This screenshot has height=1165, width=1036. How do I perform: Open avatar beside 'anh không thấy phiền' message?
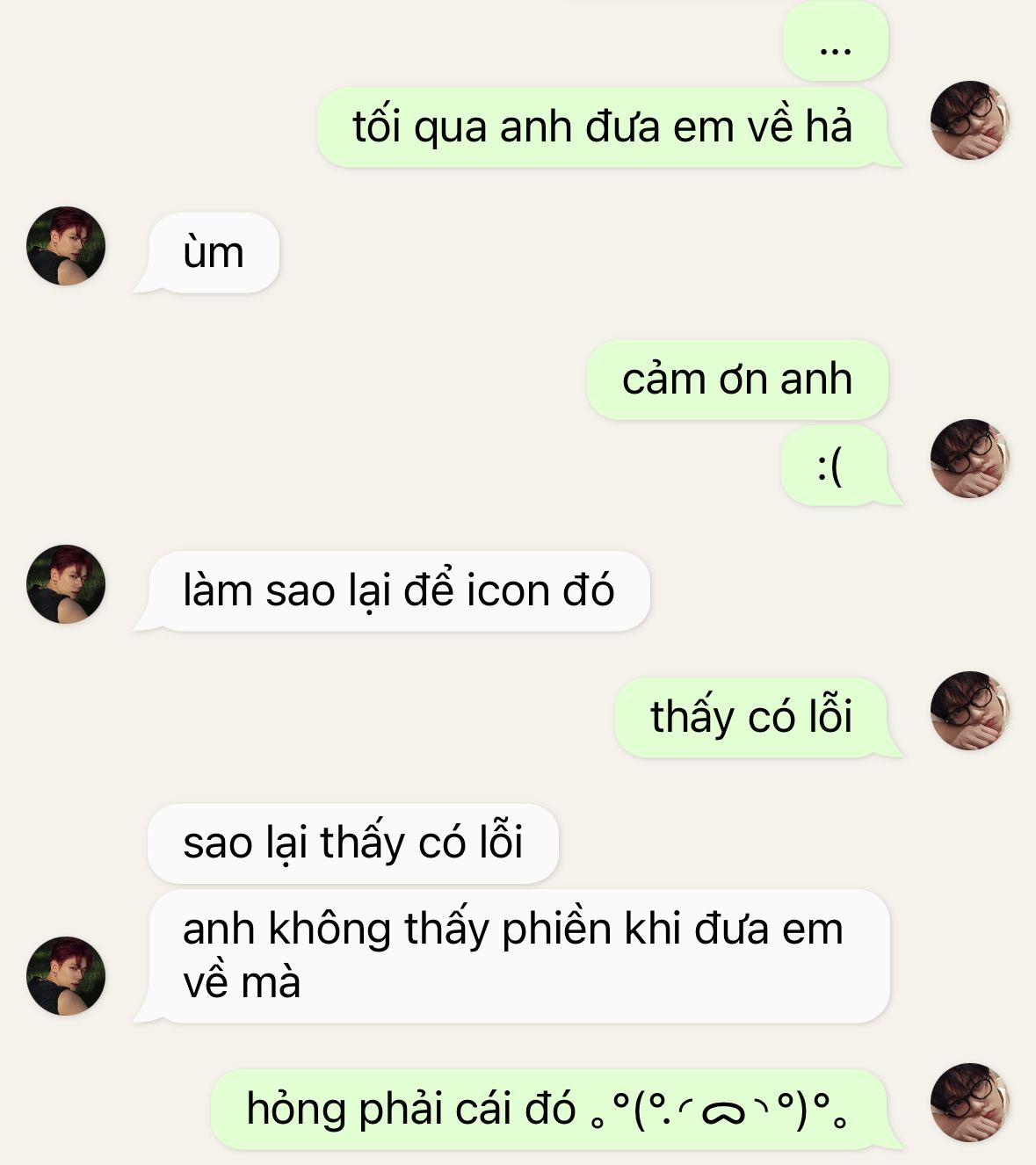(x=66, y=975)
